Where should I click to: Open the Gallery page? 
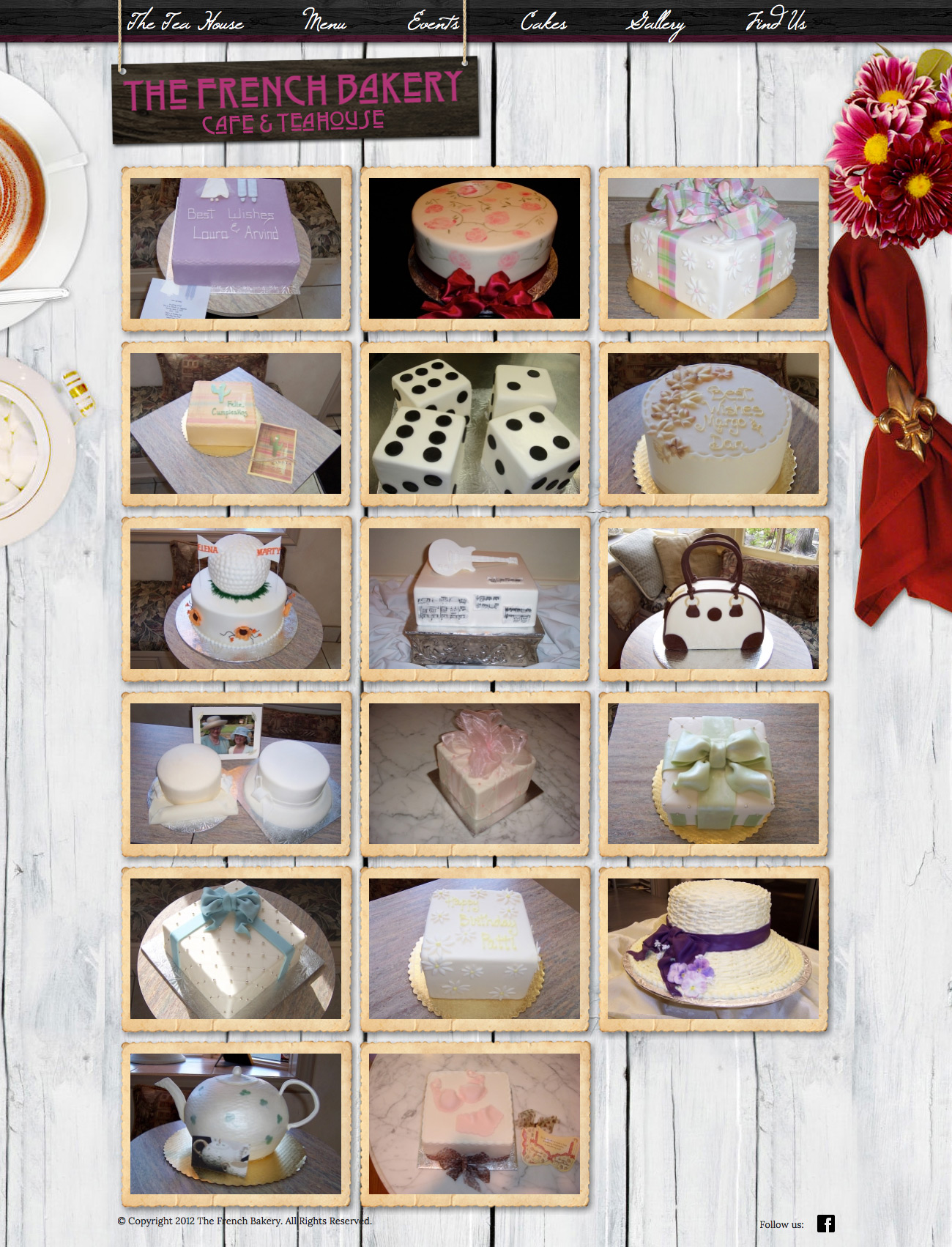point(655,23)
